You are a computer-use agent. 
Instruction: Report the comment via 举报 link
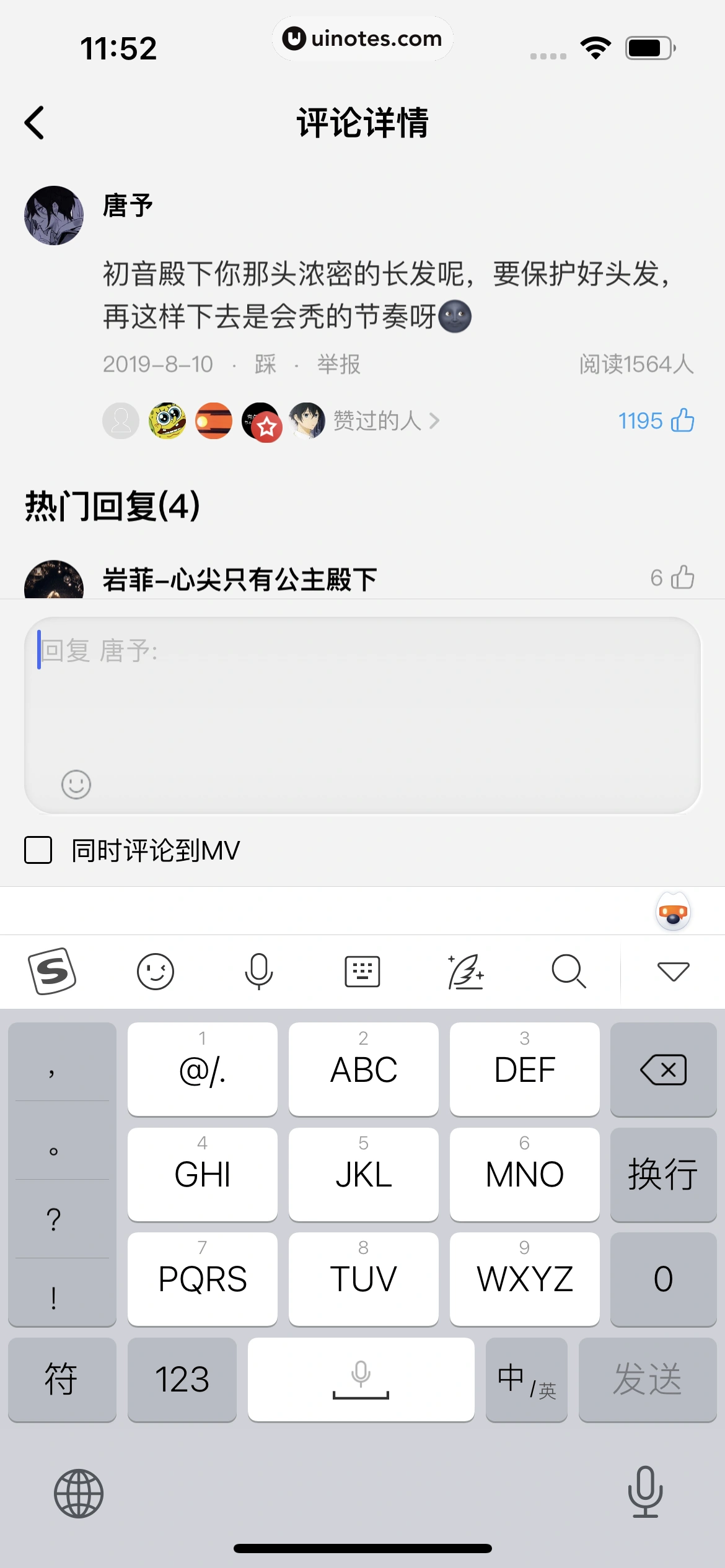(339, 365)
